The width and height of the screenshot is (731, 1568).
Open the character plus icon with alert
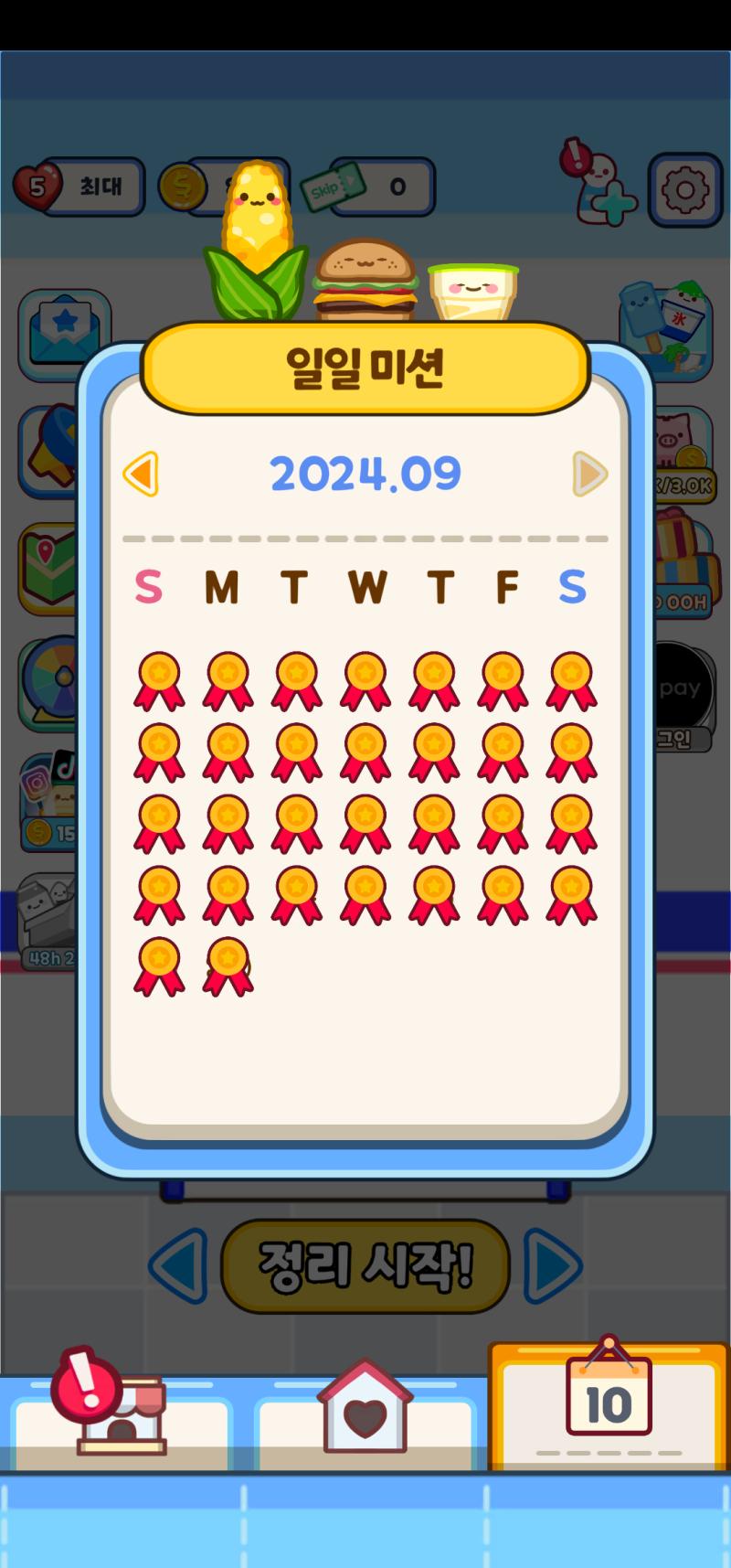599,183
